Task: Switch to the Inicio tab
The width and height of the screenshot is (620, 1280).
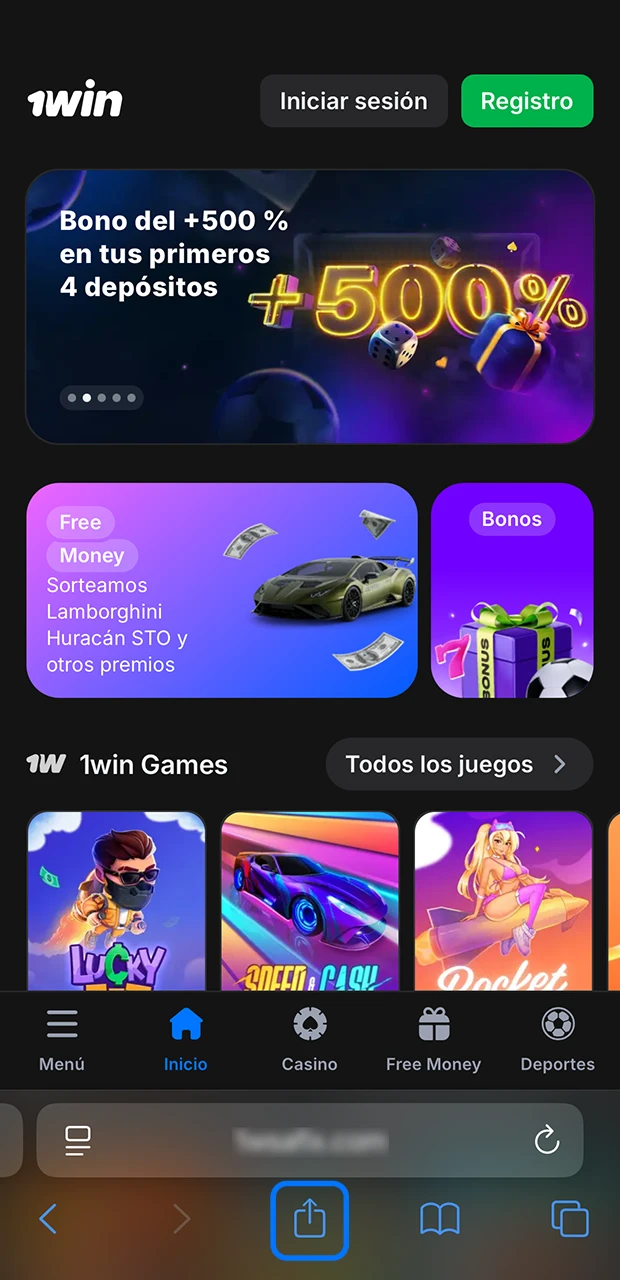Action: (x=186, y=1040)
